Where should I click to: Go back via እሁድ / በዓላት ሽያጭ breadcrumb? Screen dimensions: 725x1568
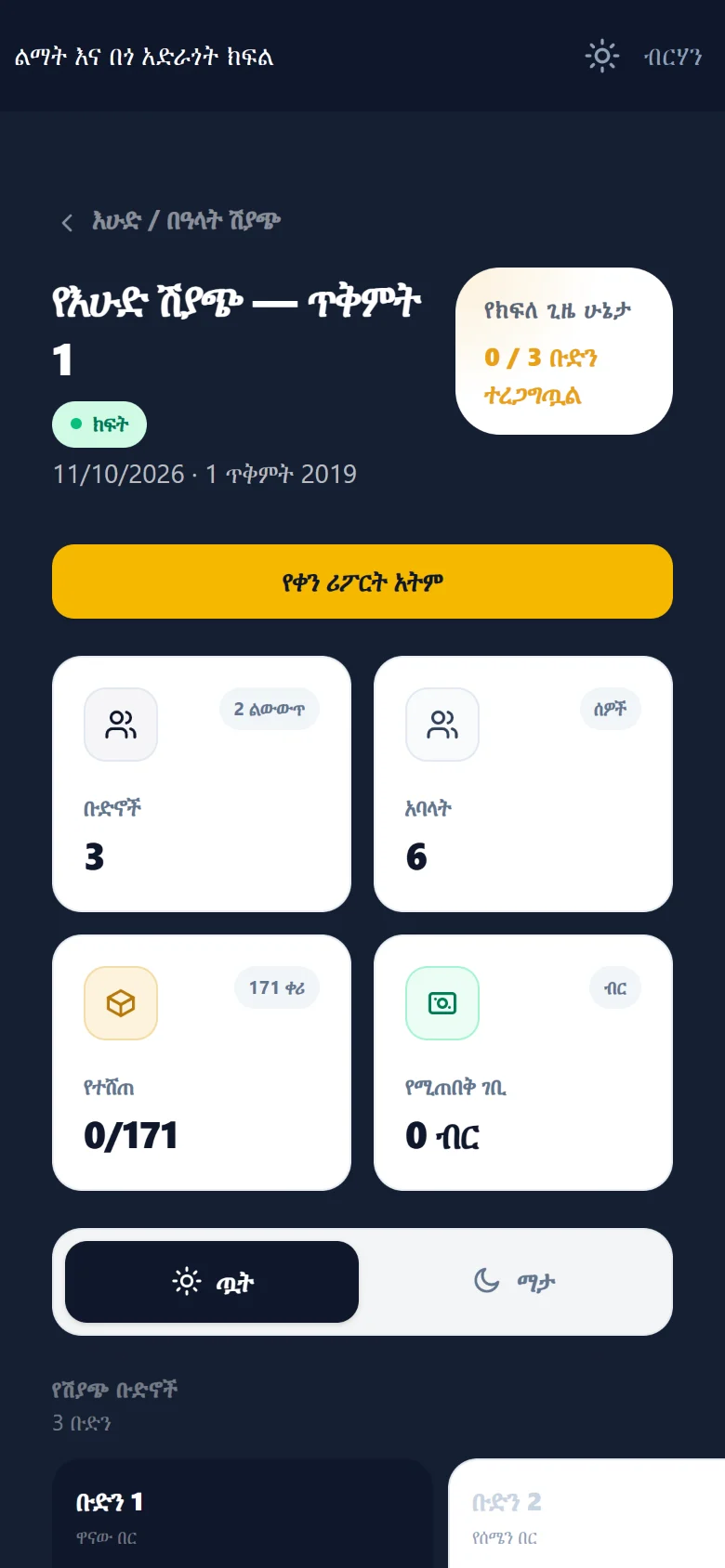click(x=170, y=221)
